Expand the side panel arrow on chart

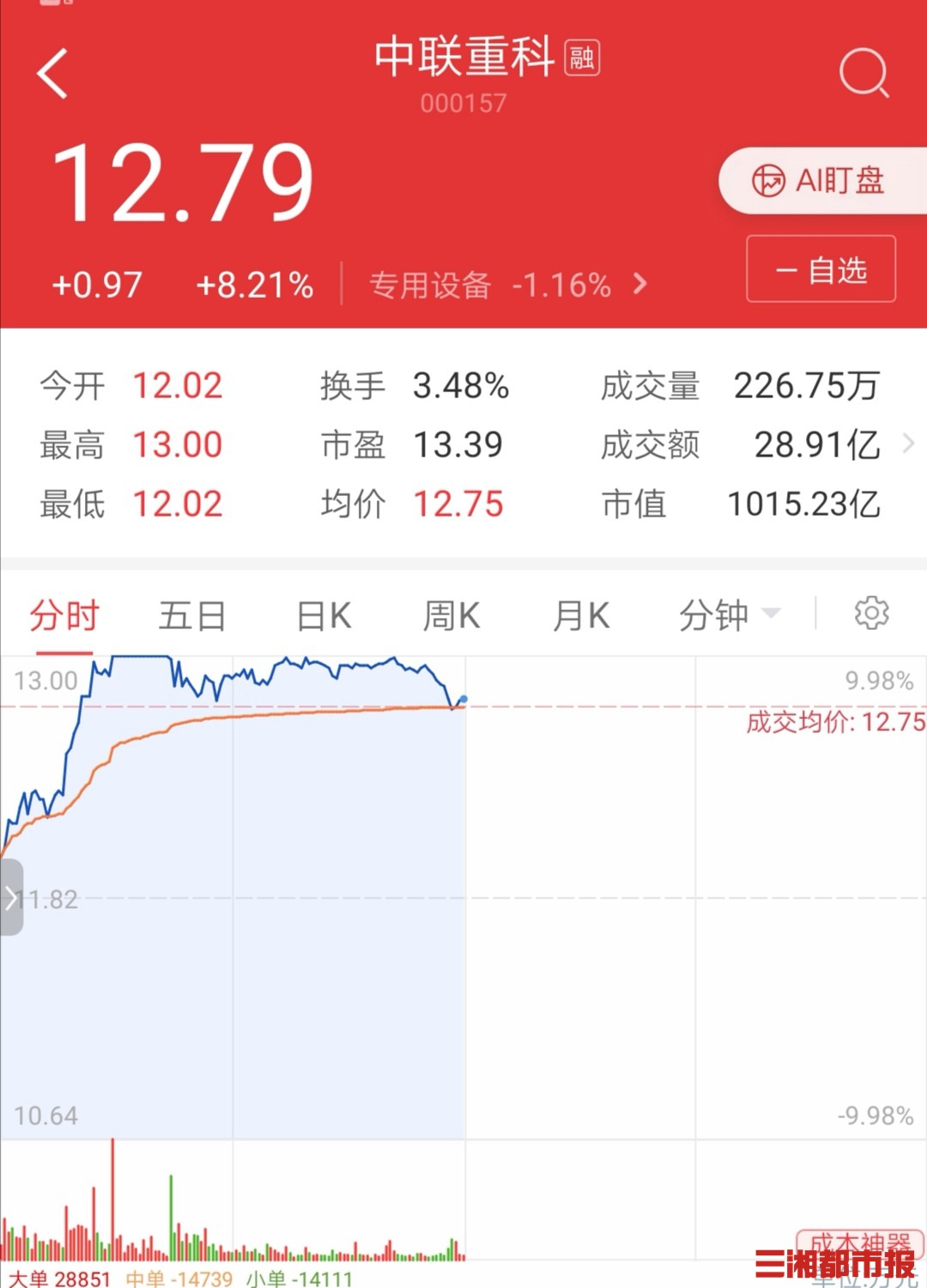11,898
